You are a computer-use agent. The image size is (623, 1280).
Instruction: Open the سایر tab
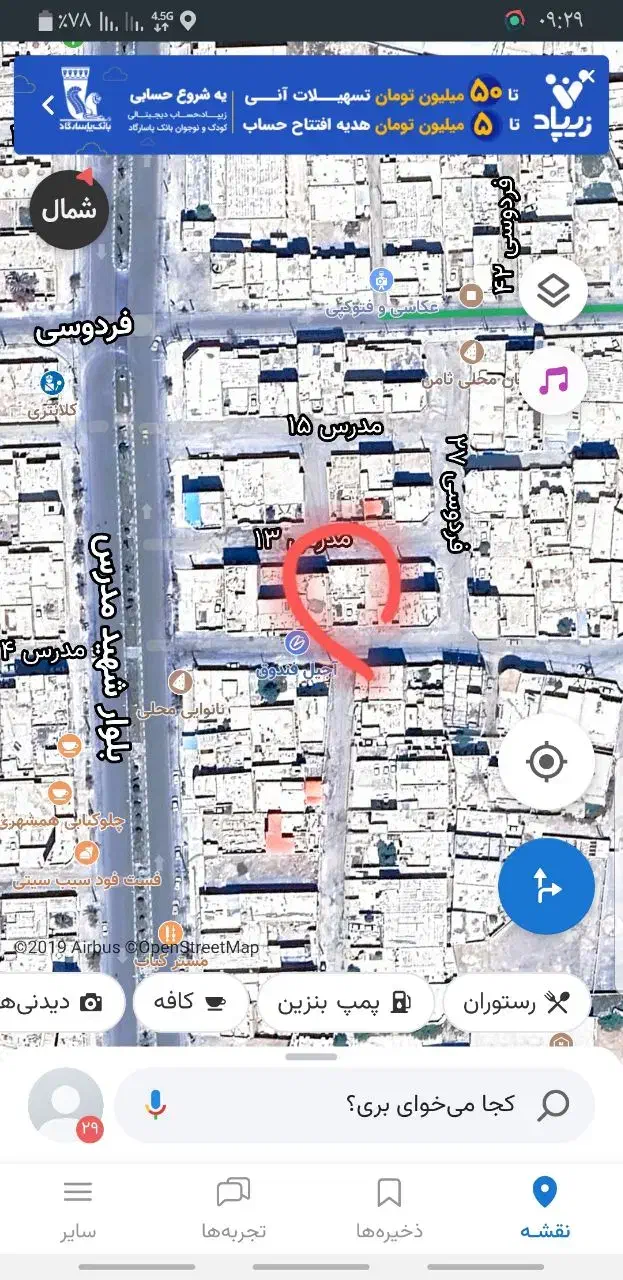(x=78, y=1209)
